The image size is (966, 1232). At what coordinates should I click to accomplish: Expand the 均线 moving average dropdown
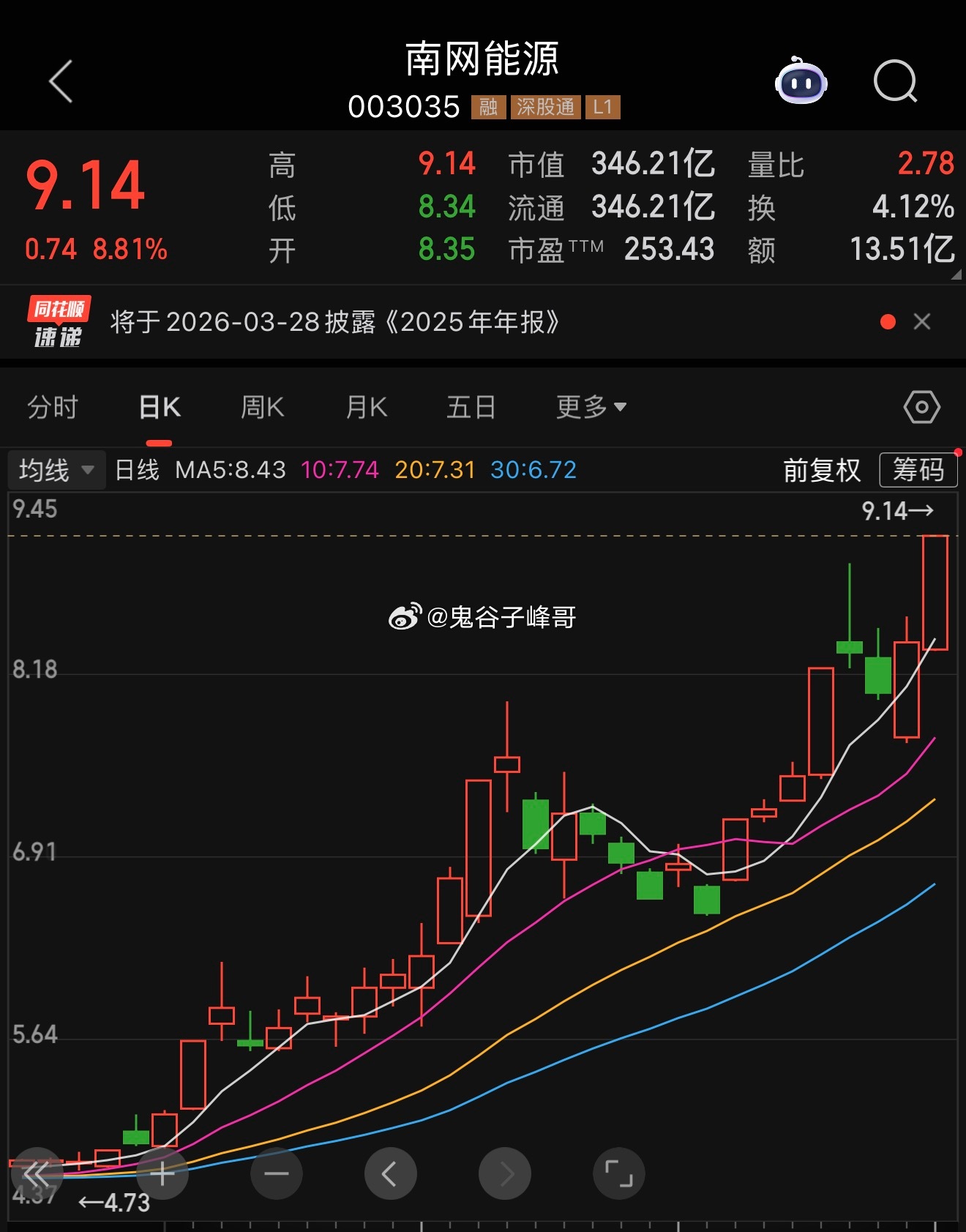coord(55,471)
